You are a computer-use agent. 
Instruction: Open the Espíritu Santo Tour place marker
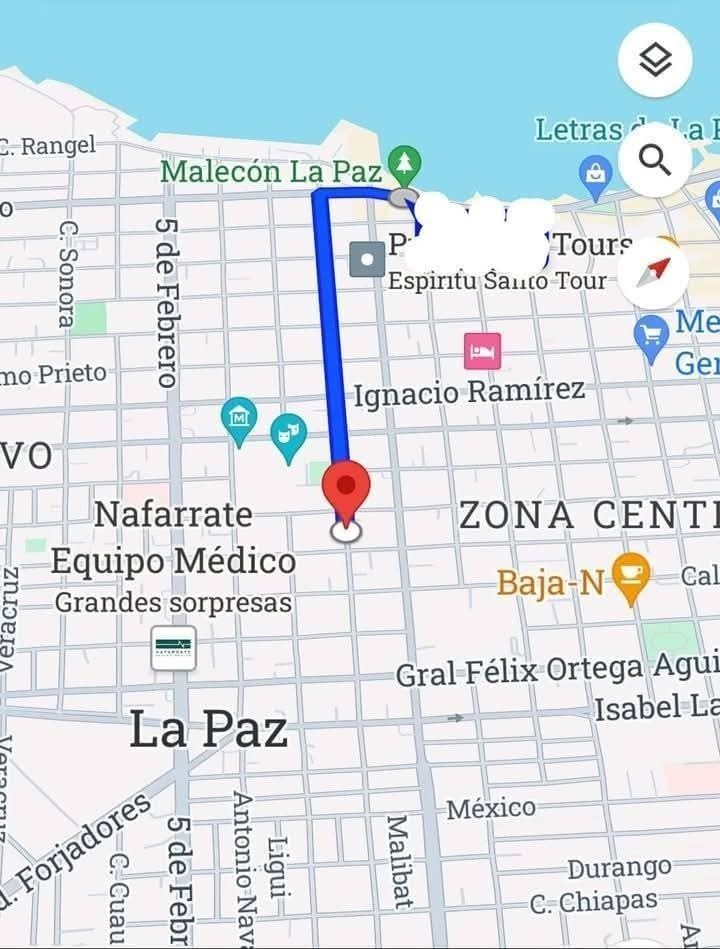pyautogui.click(x=367, y=260)
